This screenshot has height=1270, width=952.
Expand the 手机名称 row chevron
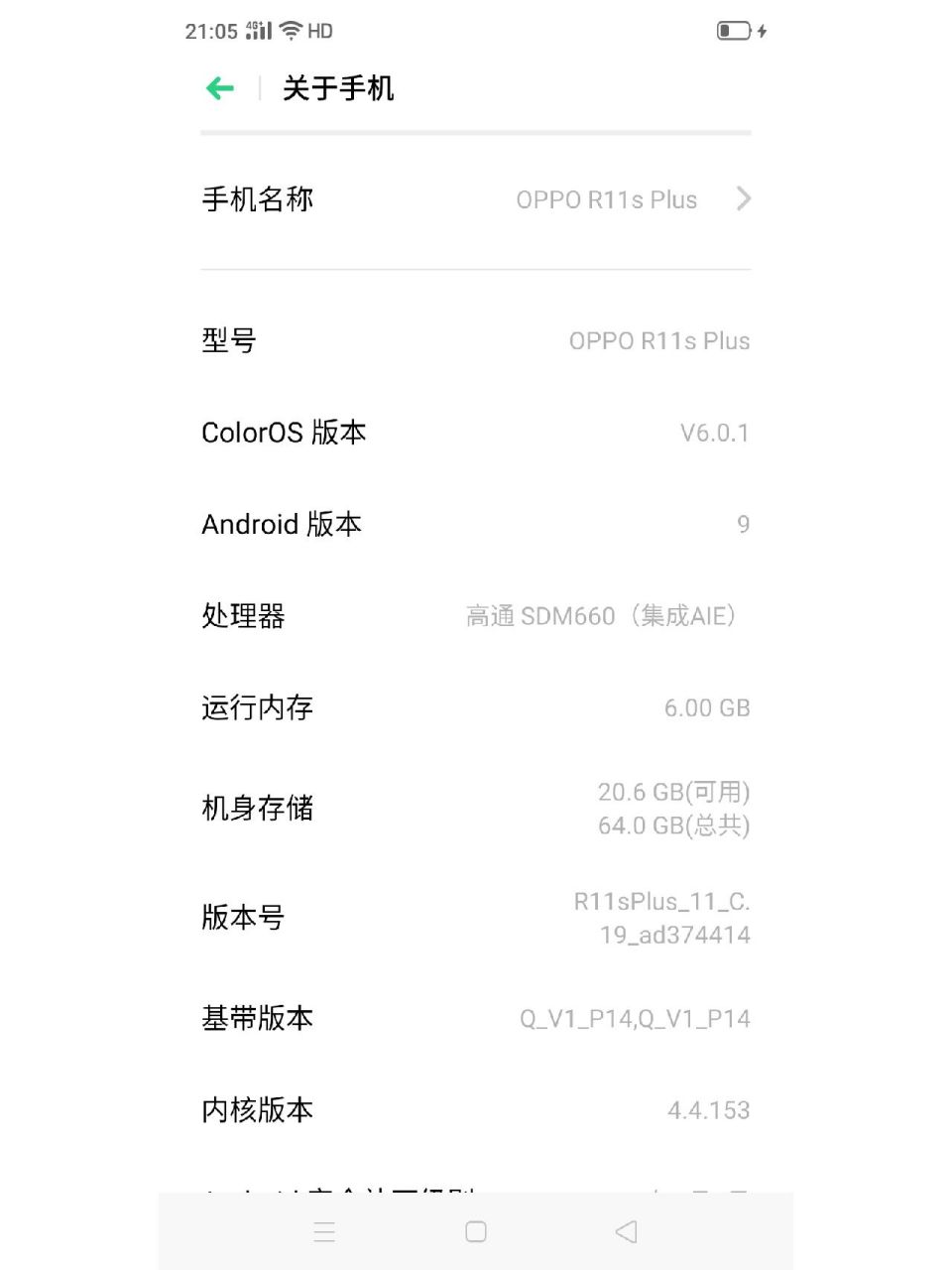[743, 199]
